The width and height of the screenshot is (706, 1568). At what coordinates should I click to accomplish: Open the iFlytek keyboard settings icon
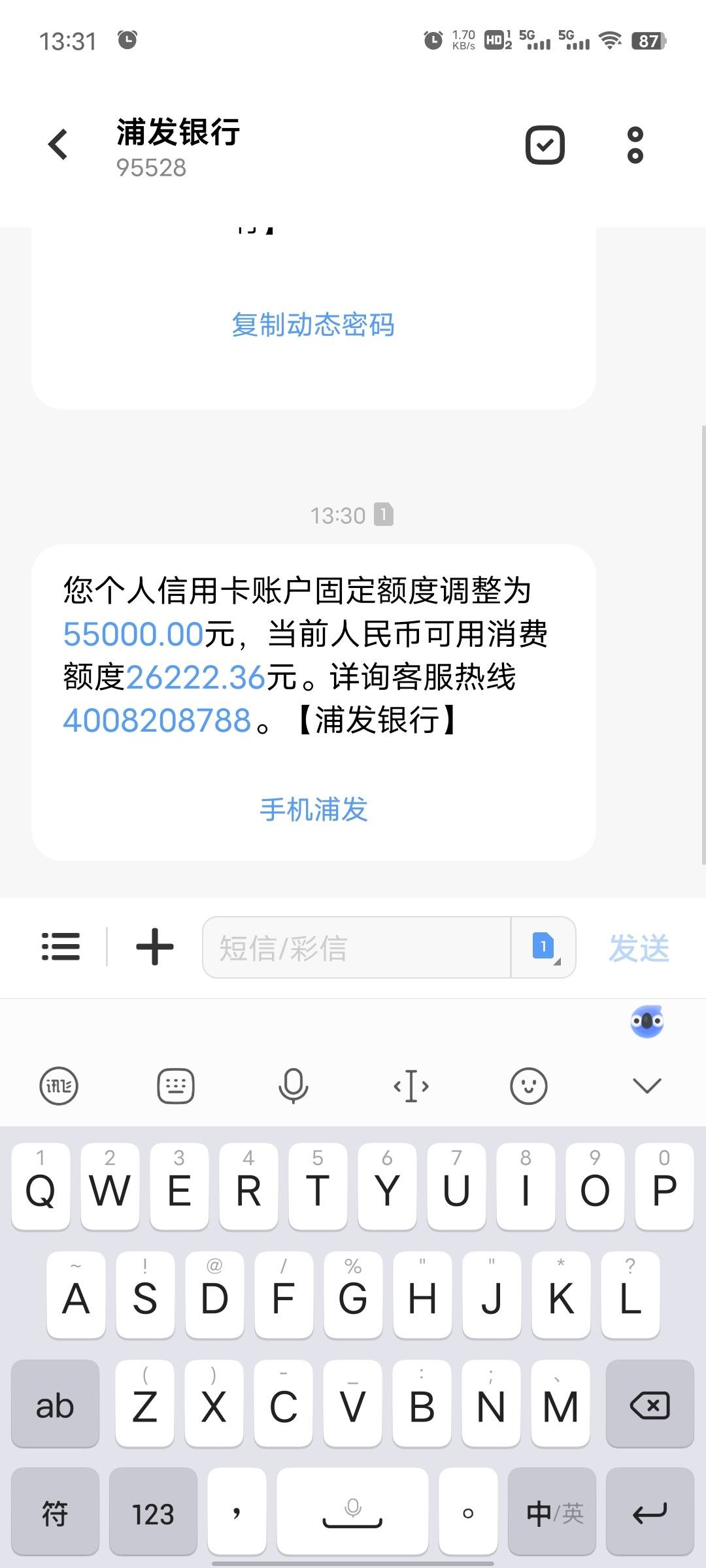point(59,1086)
